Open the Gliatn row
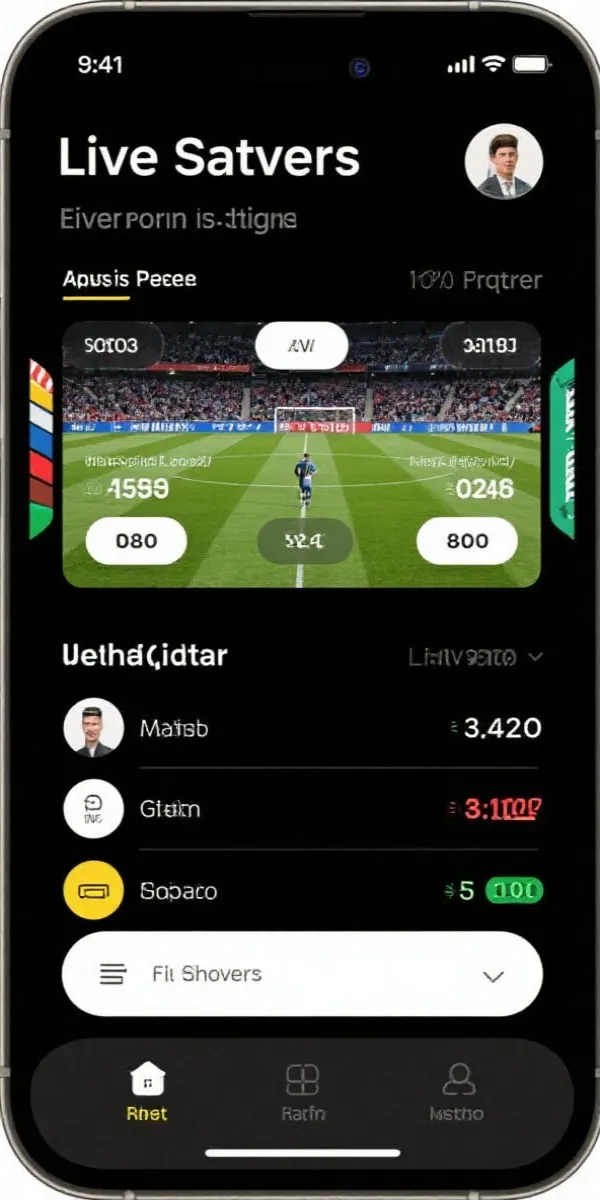Image resolution: width=600 pixels, height=1200 pixels. [x=300, y=809]
